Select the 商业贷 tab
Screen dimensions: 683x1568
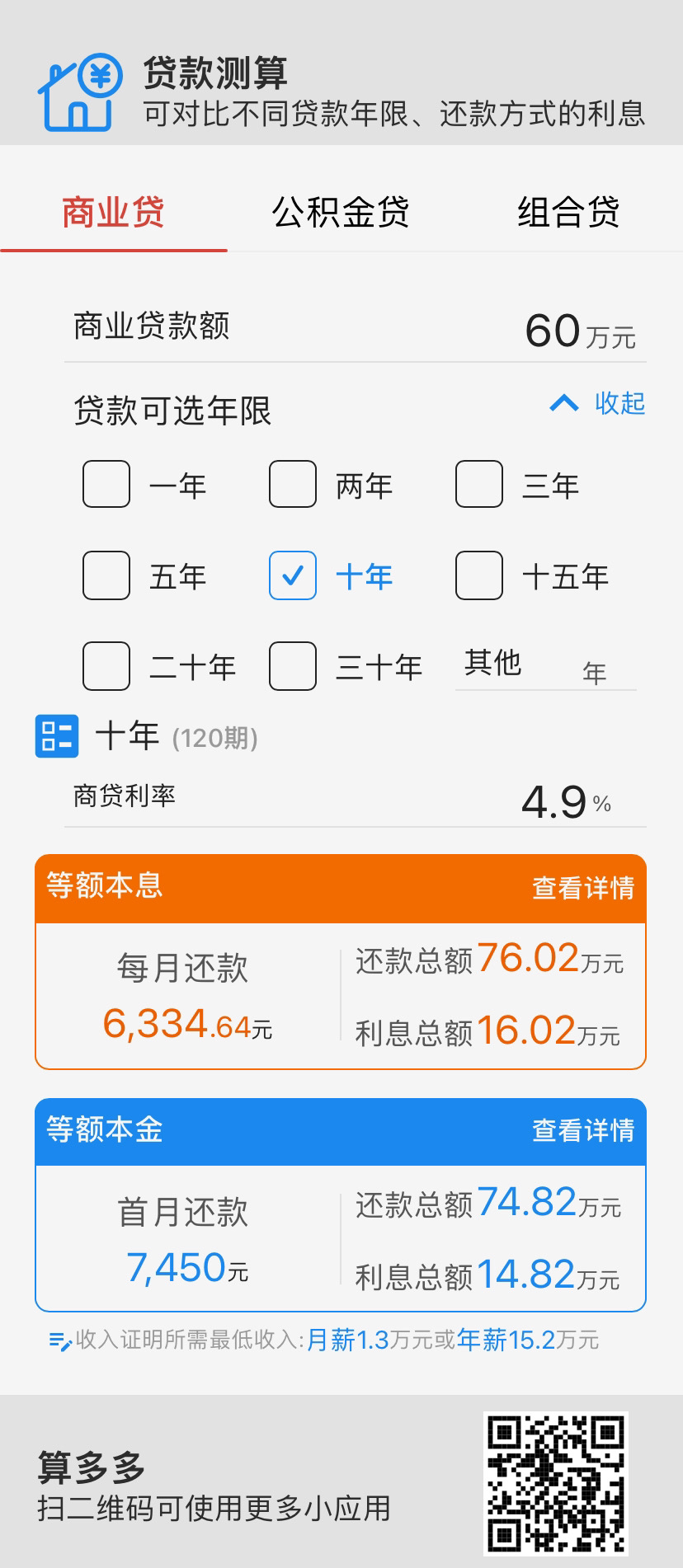[113, 213]
